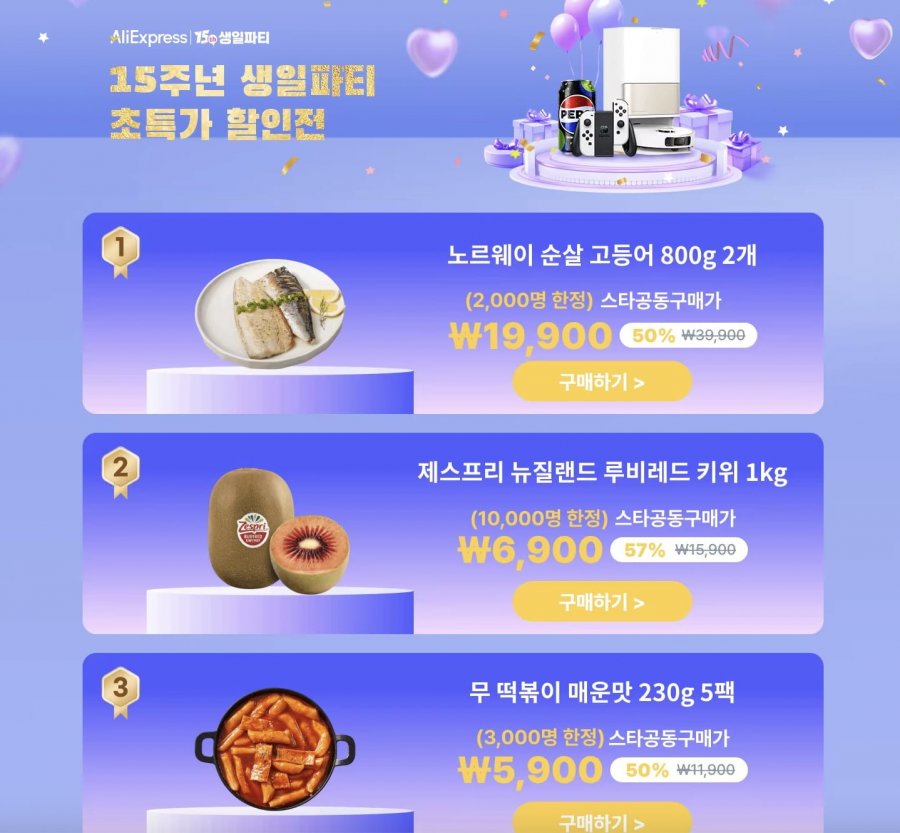Image resolution: width=900 pixels, height=833 pixels.
Task: Tap 구매하기 for the Norway mackerel deal
Action: (x=602, y=381)
